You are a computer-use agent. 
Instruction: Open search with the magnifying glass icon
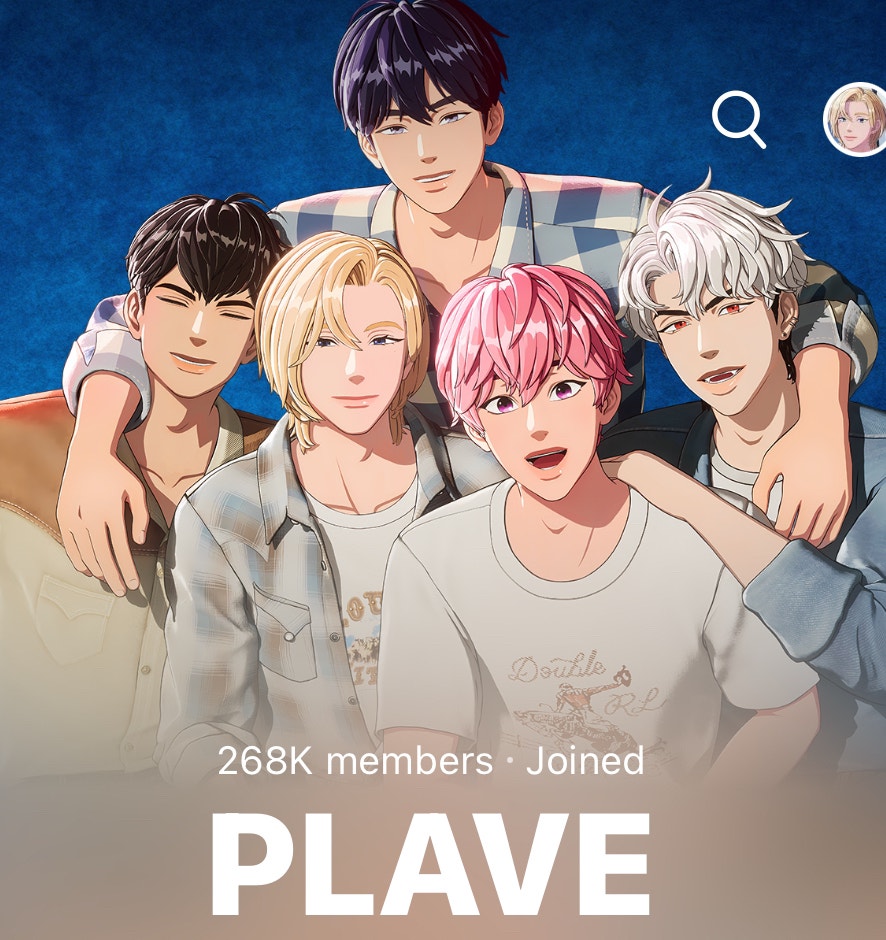pyautogui.click(x=738, y=118)
